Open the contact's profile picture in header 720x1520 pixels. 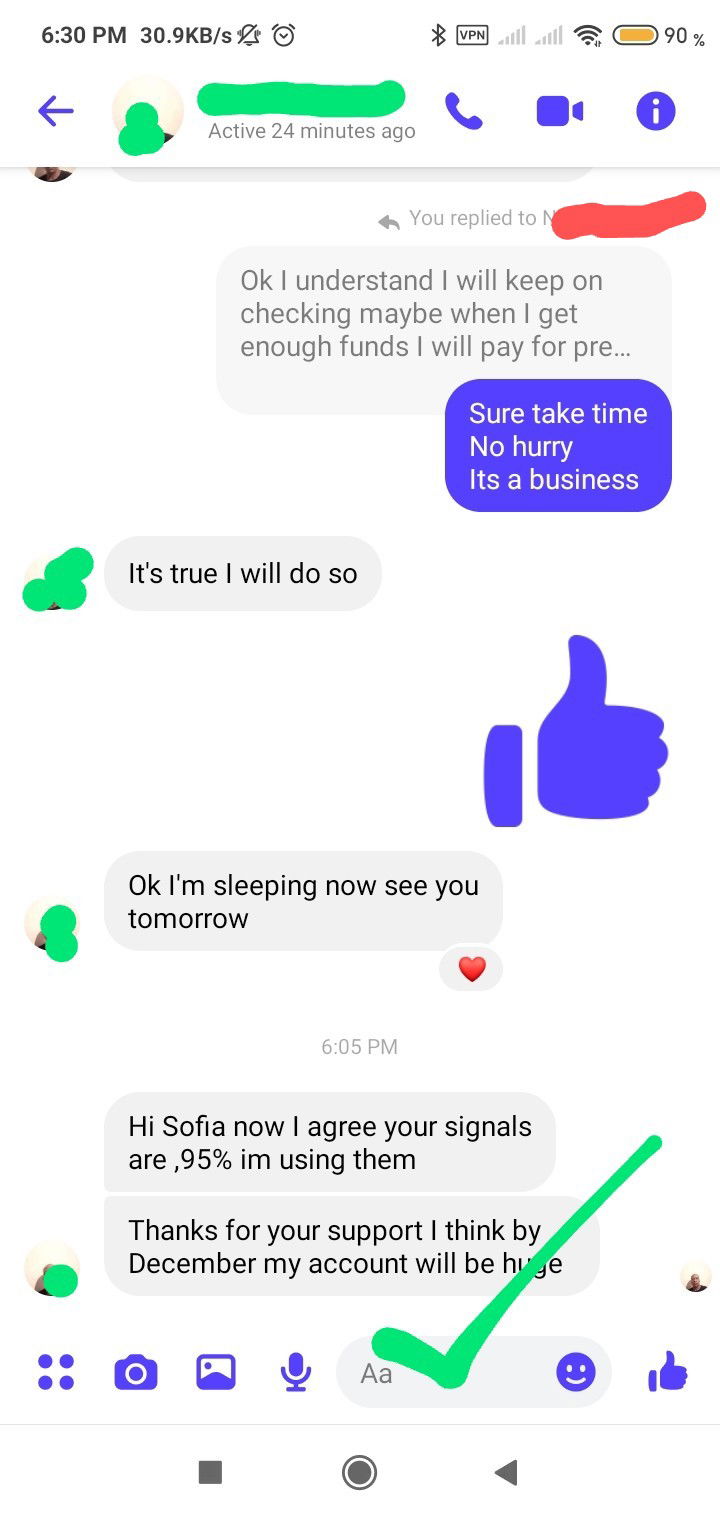148,112
